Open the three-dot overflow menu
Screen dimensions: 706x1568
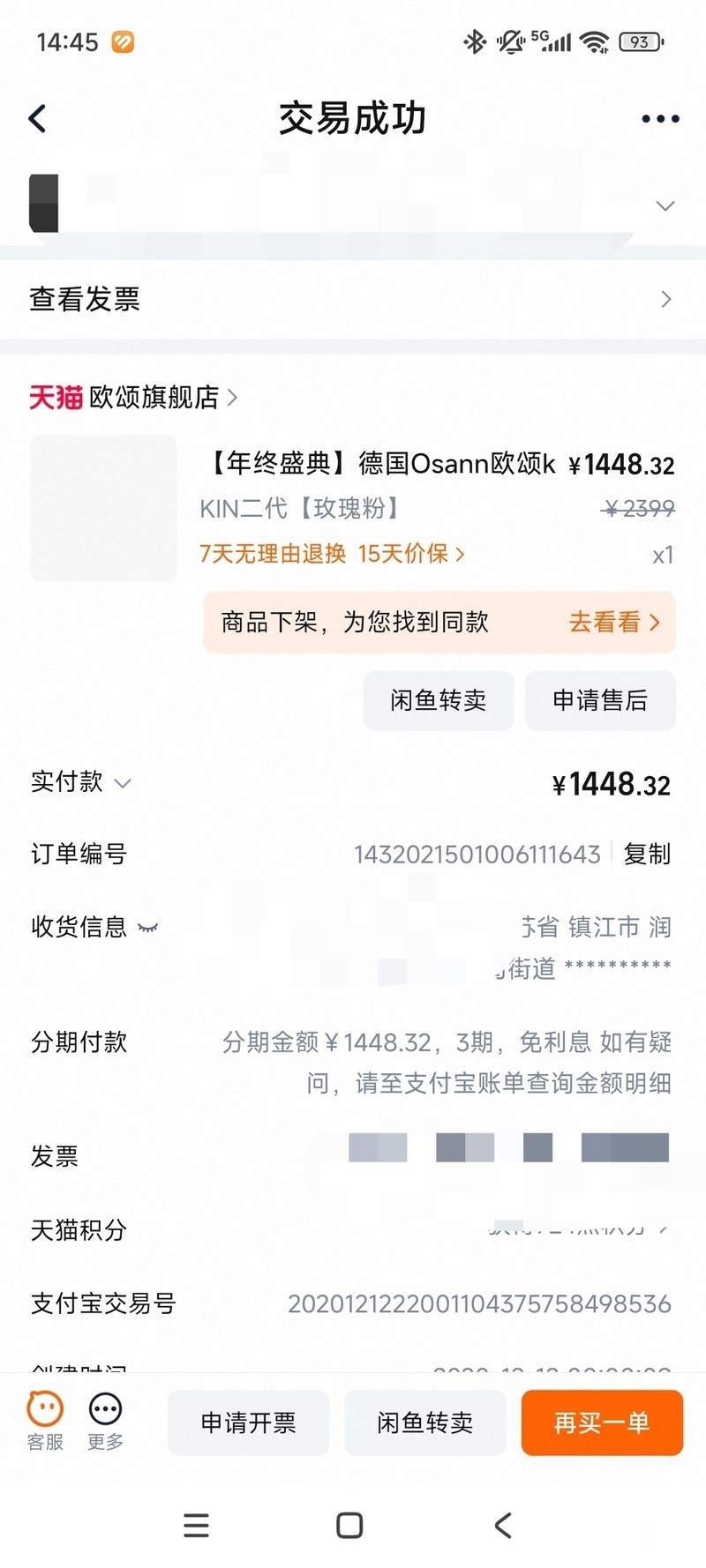[660, 118]
